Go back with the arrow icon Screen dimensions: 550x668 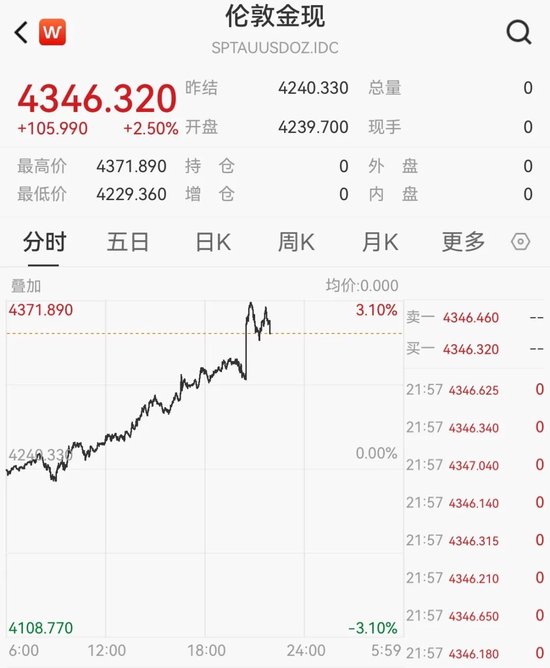click(x=21, y=32)
